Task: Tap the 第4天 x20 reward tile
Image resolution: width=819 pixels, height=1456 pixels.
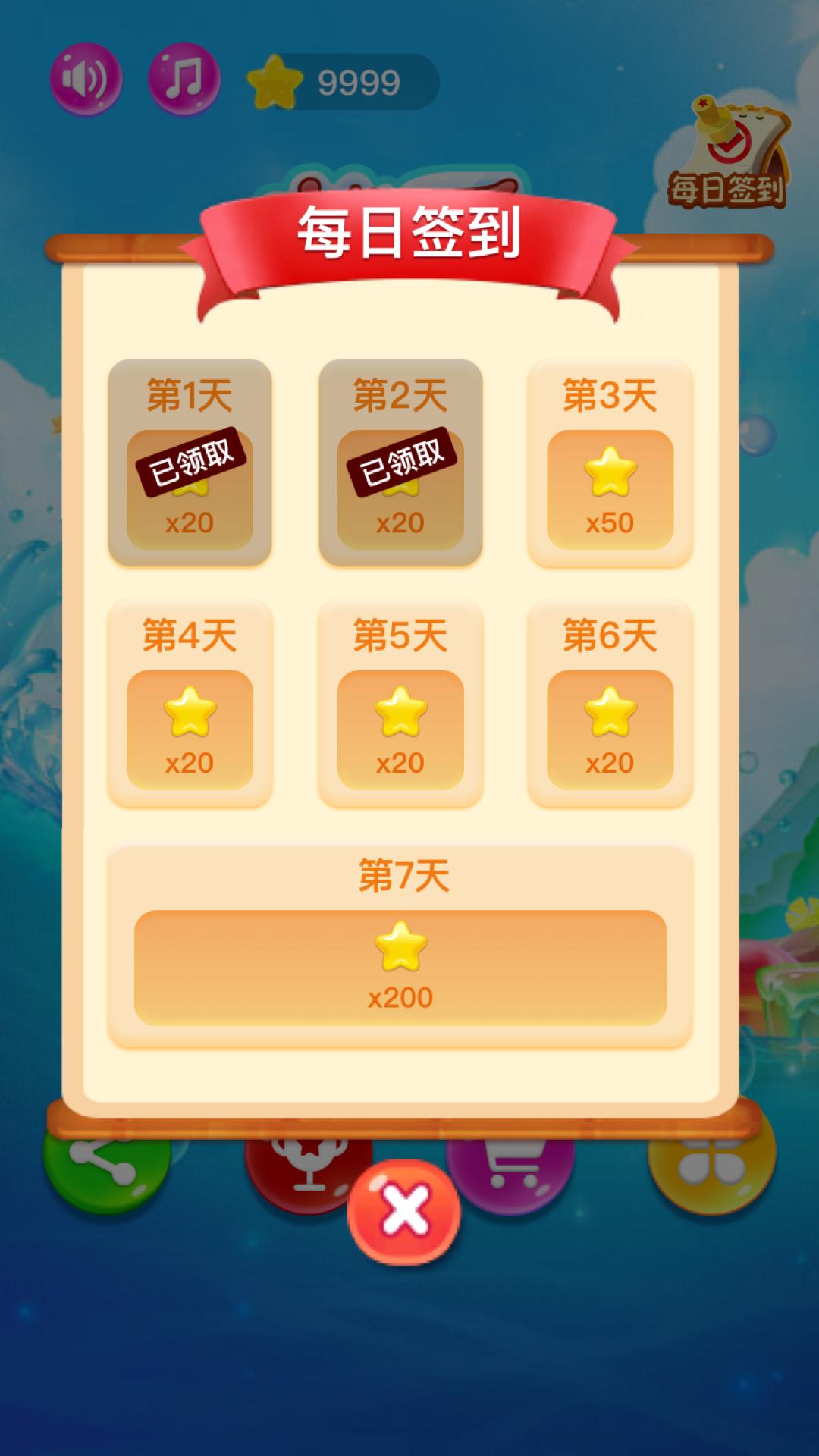Action: tap(190, 703)
